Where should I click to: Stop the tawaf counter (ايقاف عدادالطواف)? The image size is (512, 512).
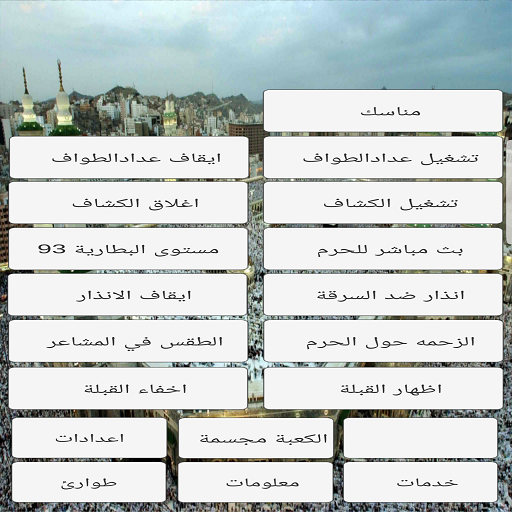(129, 157)
